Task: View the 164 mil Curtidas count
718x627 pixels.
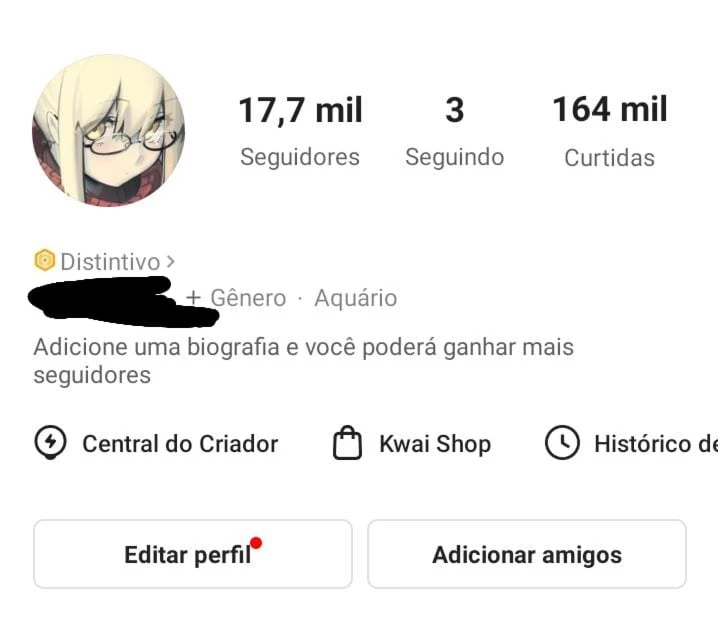Action: pyautogui.click(x=609, y=131)
